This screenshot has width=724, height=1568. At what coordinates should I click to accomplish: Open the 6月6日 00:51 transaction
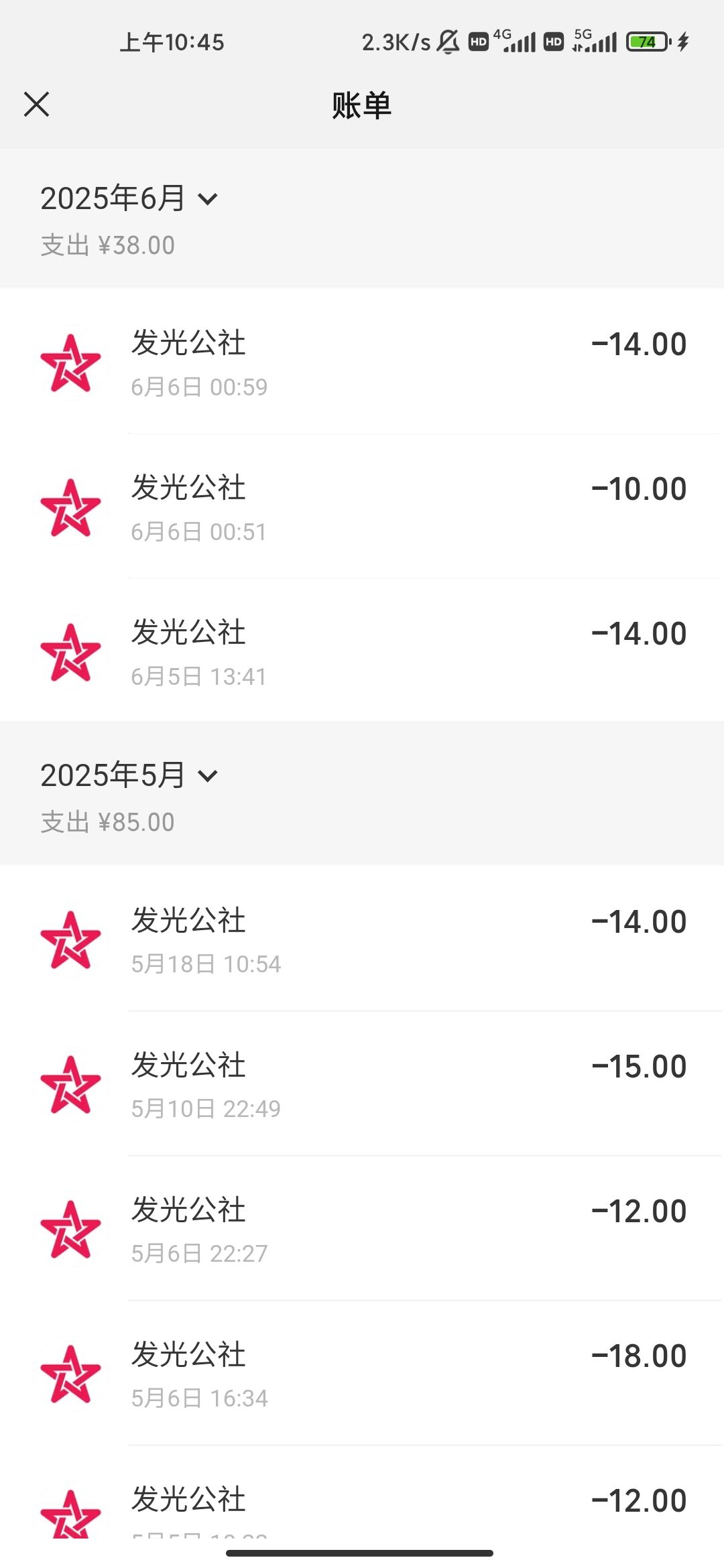tap(362, 507)
